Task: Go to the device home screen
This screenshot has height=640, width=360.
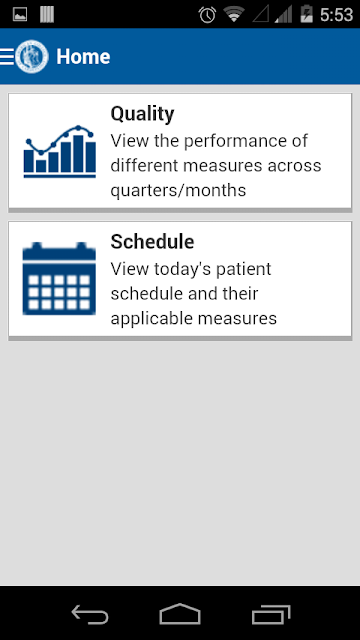Action: click(180, 614)
